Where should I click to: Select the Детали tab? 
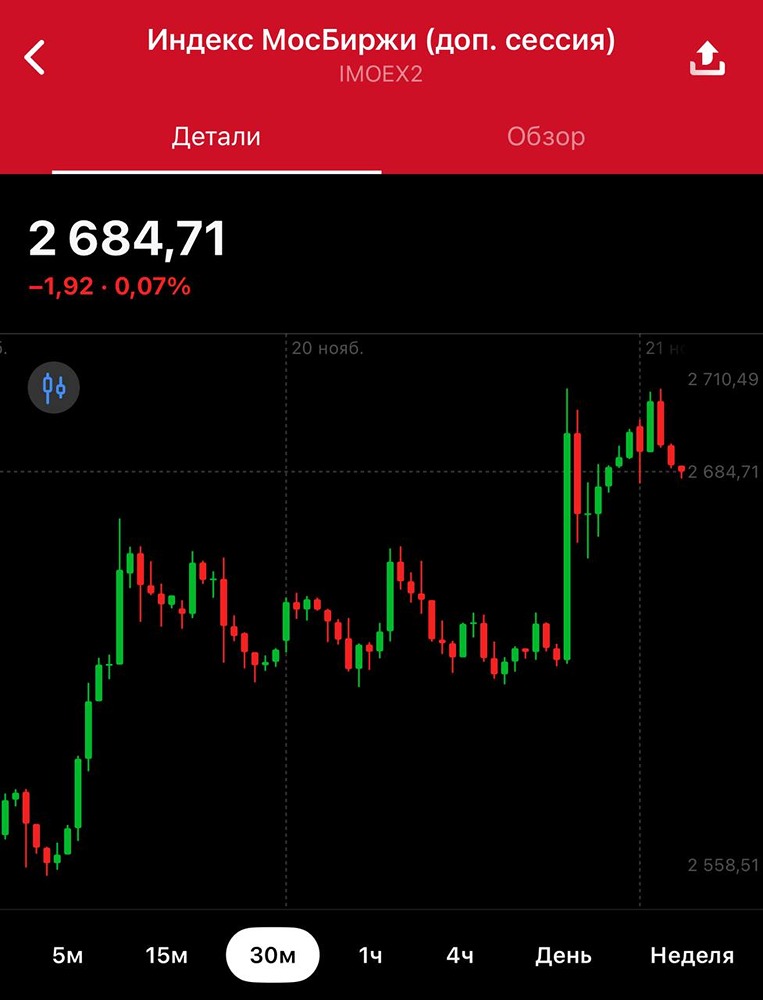(216, 137)
